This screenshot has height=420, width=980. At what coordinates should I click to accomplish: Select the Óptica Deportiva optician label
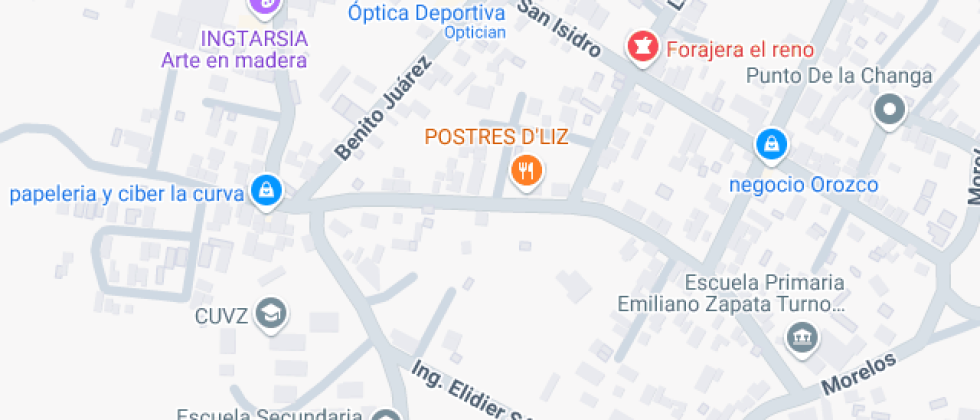pyautogui.click(x=427, y=14)
